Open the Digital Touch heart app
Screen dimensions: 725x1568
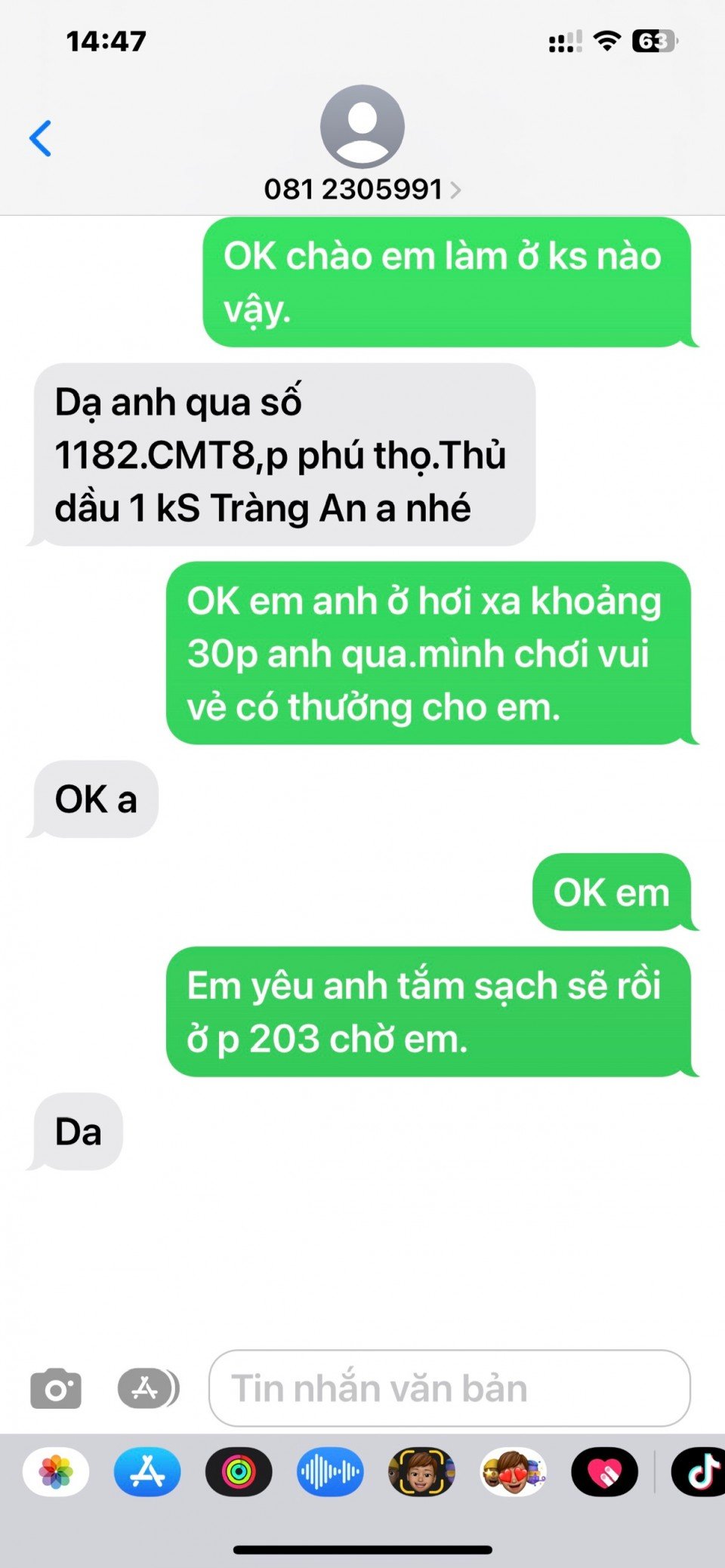coord(604,1471)
